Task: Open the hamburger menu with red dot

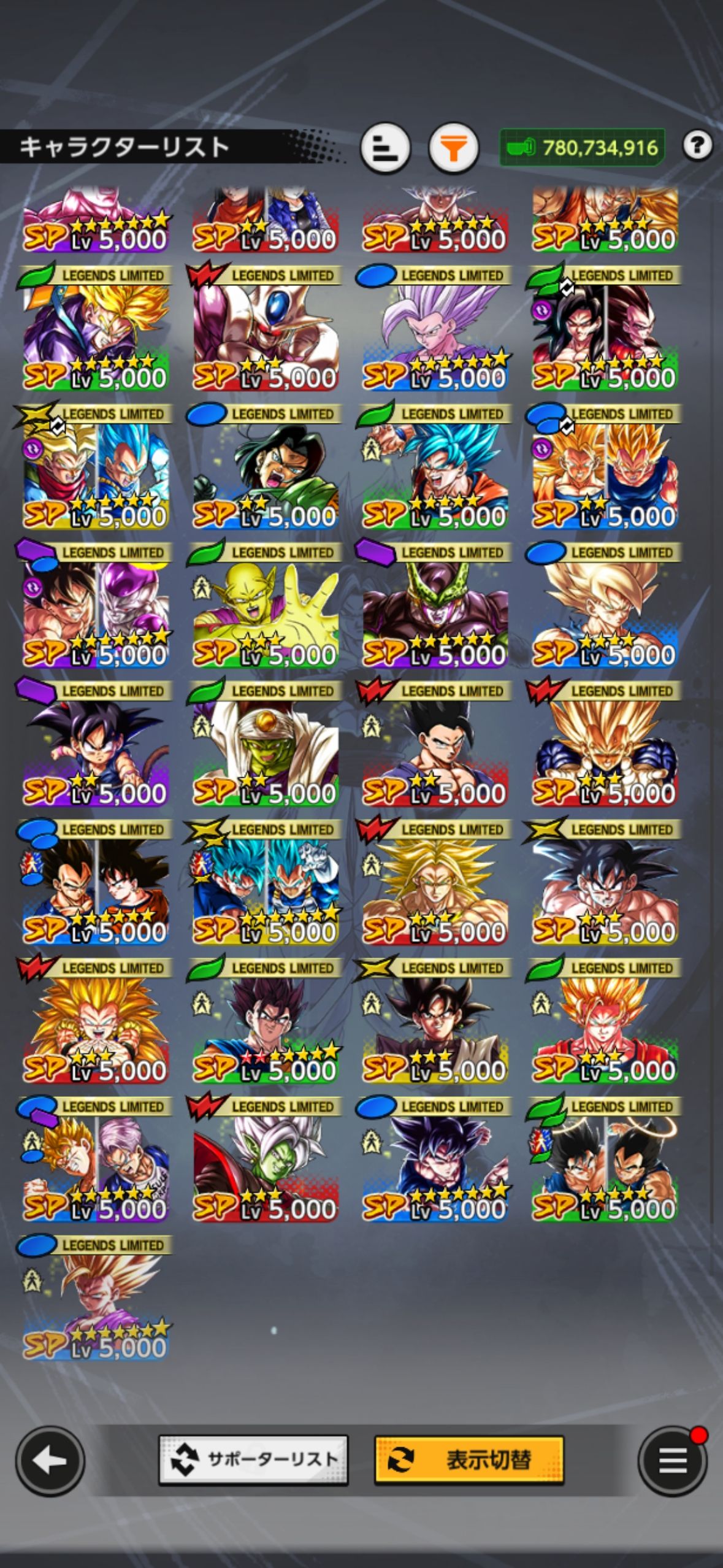Action: tap(672, 1461)
